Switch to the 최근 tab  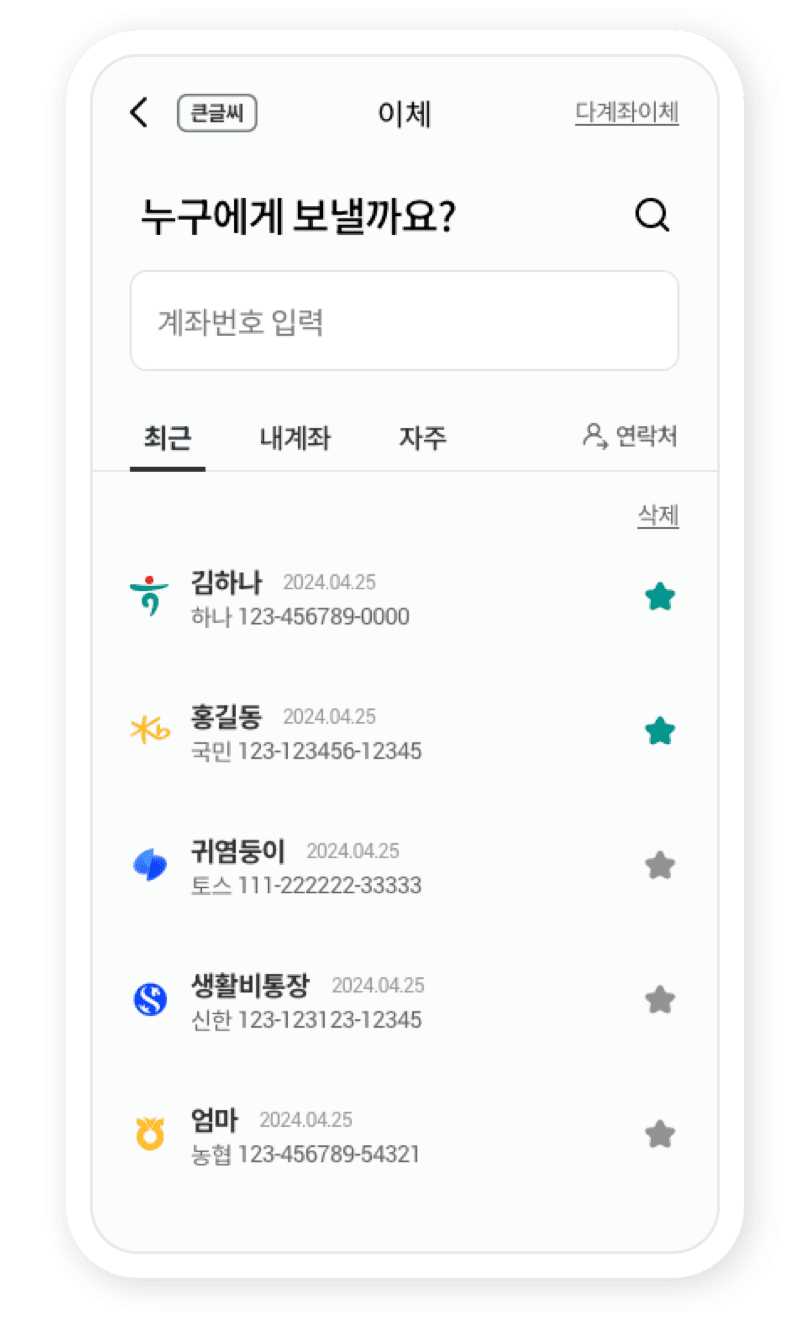coord(167,438)
